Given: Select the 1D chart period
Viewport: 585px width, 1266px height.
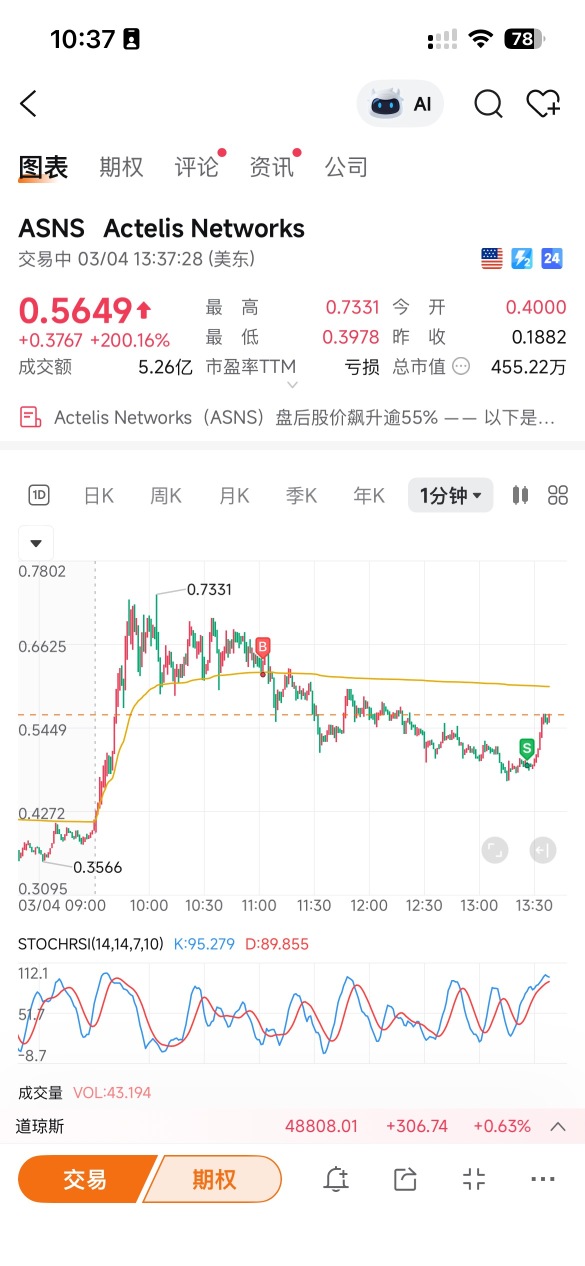Looking at the screenshot, I should [39, 495].
